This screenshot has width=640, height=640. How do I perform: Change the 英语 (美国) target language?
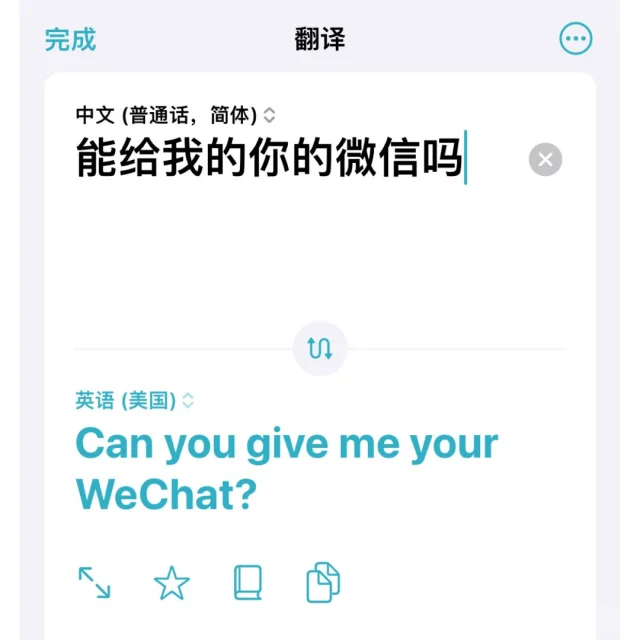coord(135,401)
